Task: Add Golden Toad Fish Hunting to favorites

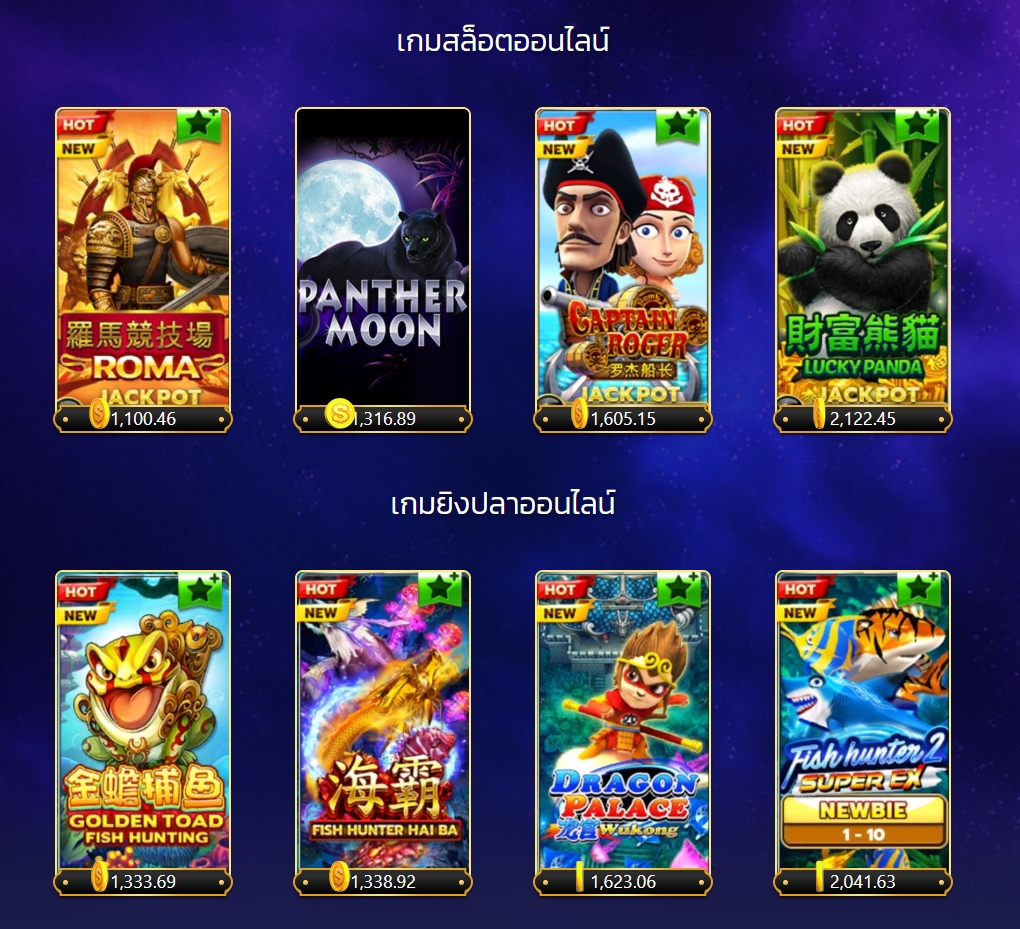Action: pos(200,590)
